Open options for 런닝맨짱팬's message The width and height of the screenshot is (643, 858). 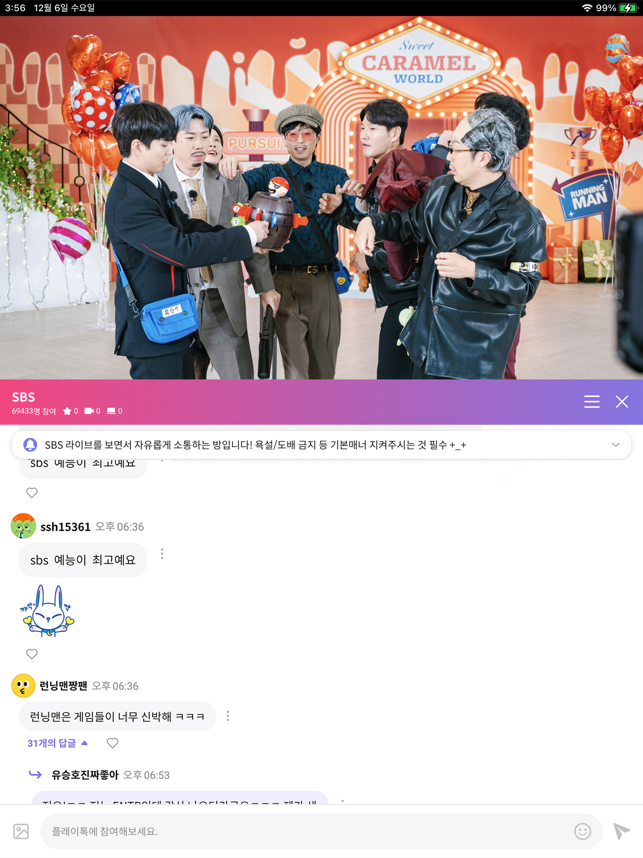pyautogui.click(x=228, y=716)
